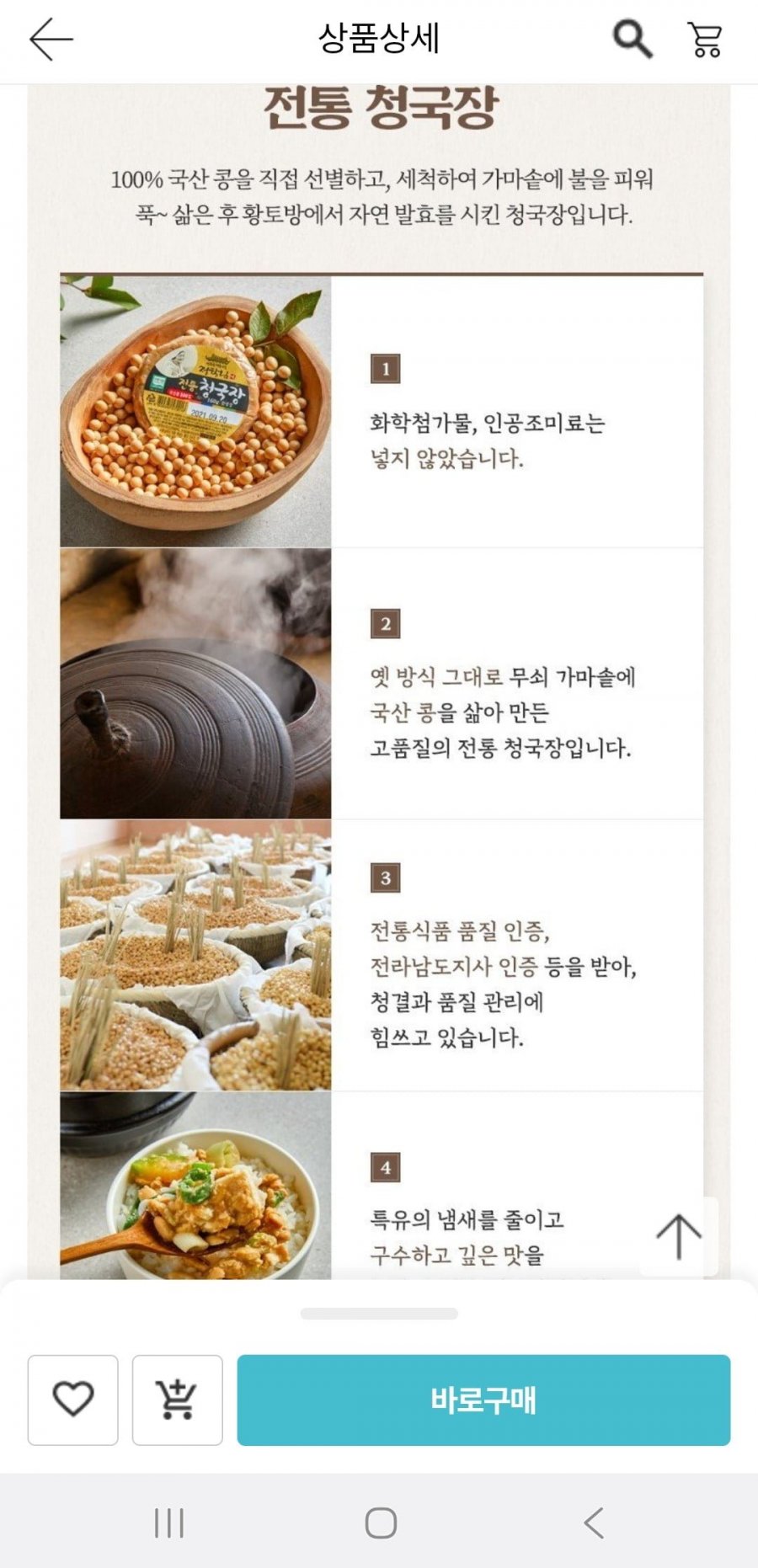Tap the bottom sheet drag handle
The width and height of the screenshot is (758, 1568).
(x=379, y=1314)
